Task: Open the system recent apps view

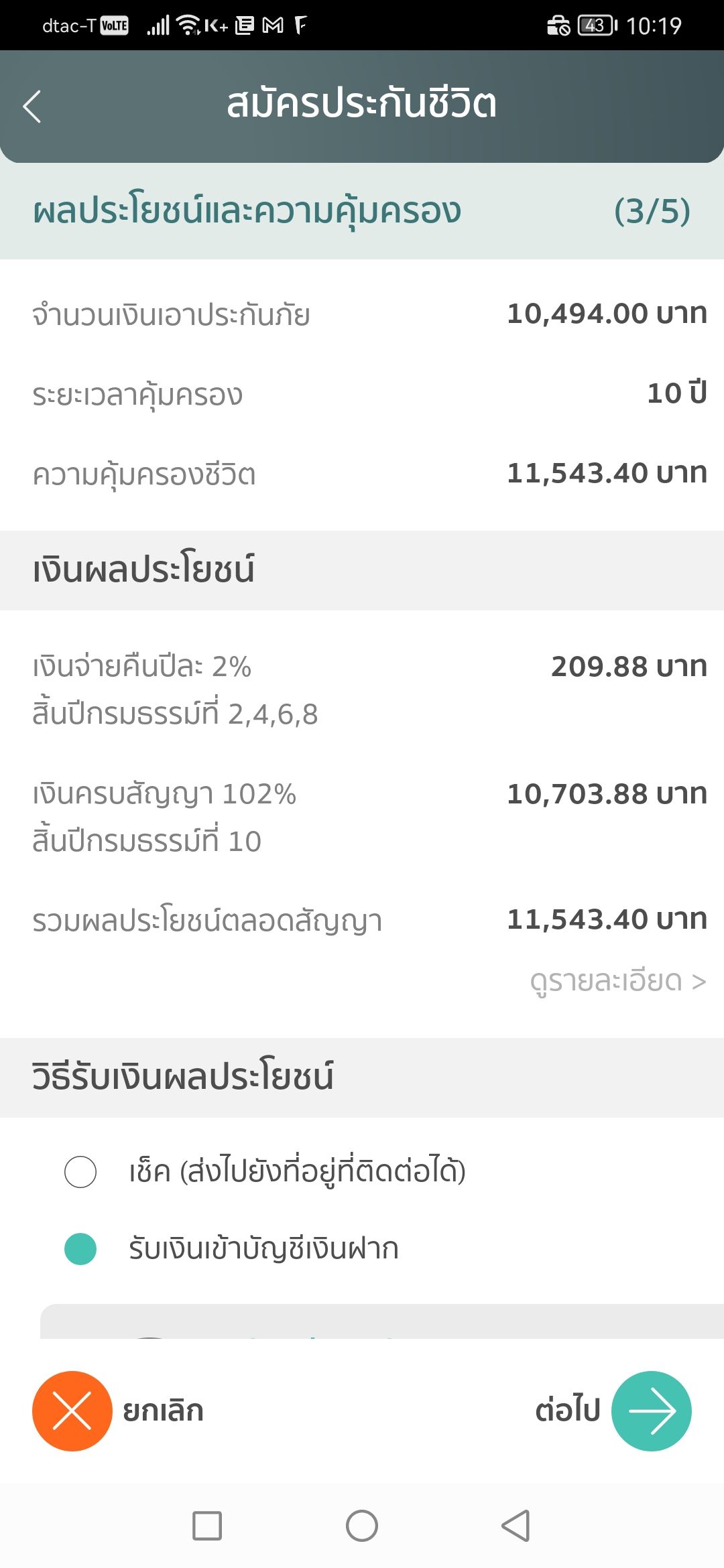Action: point(207,1526)
